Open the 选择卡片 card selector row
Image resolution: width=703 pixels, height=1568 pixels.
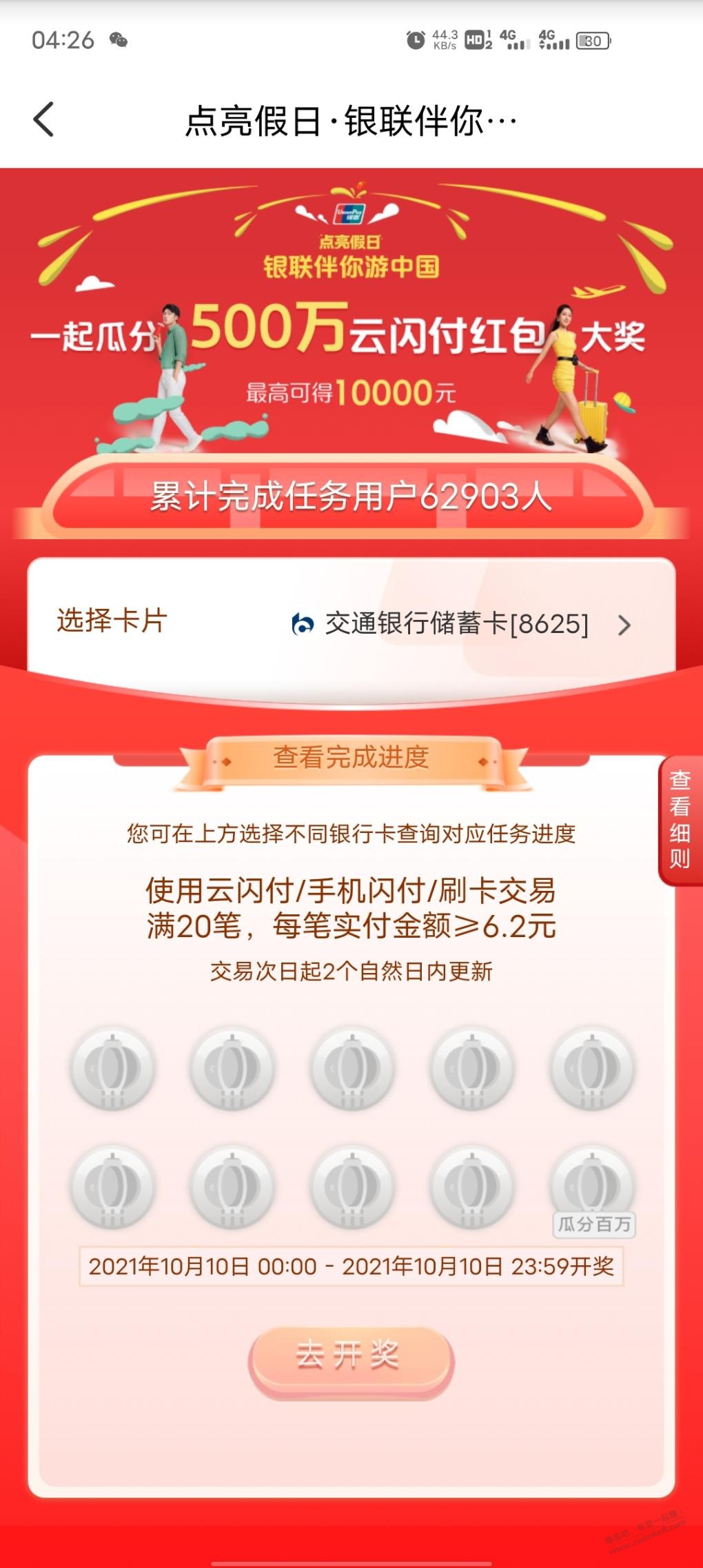pyautogui.click(x=351, y=623)
